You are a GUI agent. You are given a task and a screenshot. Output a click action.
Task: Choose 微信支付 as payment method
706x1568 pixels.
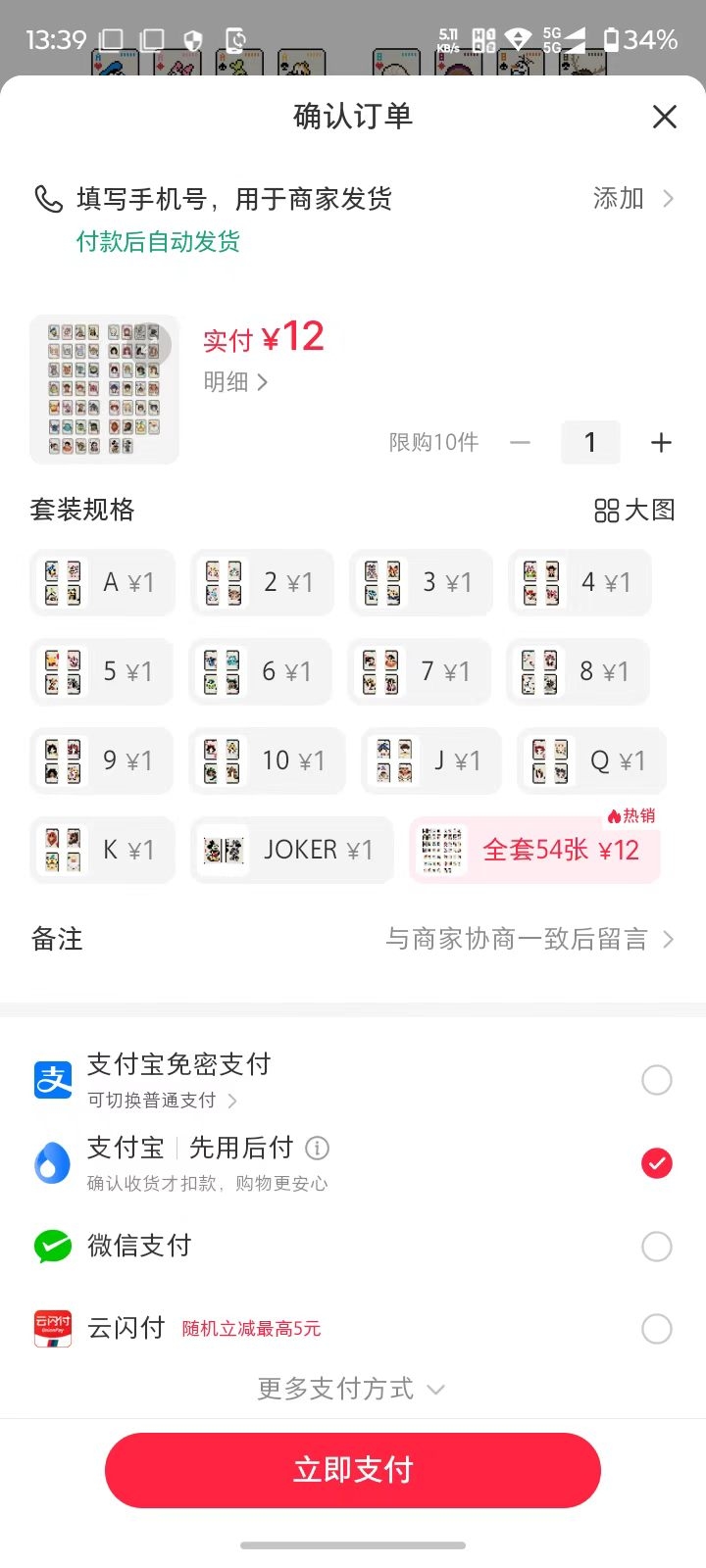click(x=353, y=1247)
